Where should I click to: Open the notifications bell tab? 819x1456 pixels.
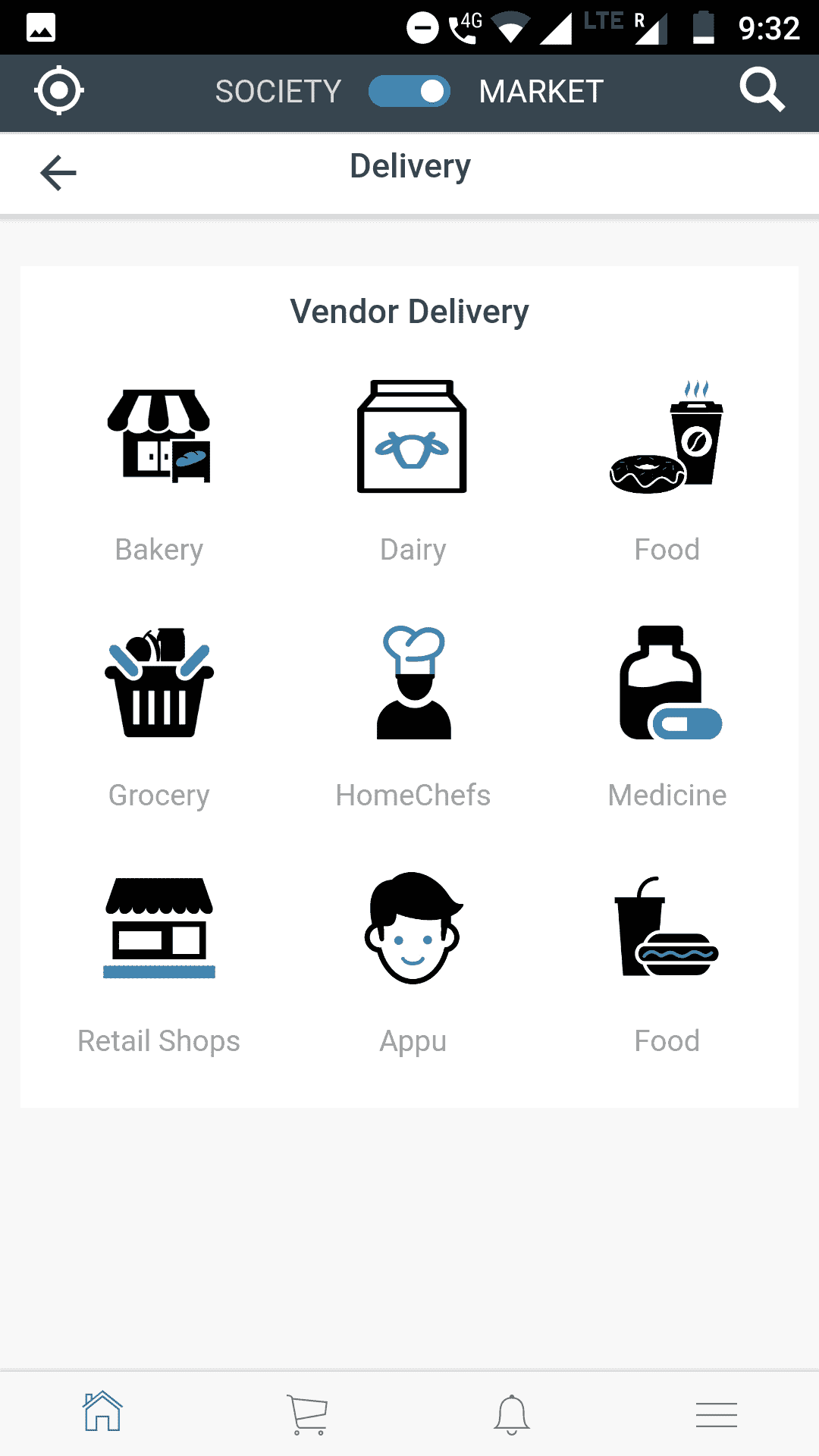(x=512, y=1414)
